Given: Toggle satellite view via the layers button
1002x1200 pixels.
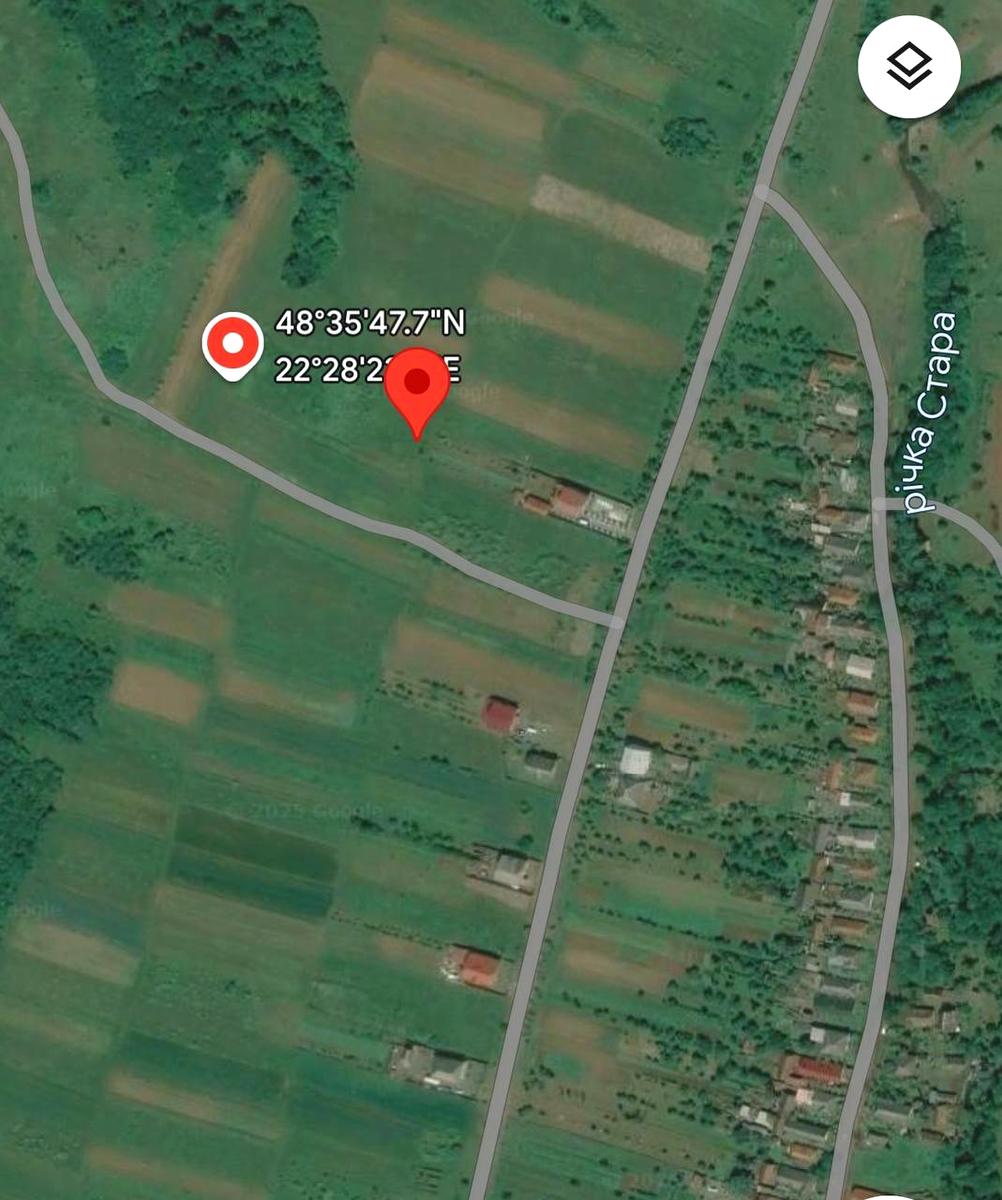Looking at the screenshot, I should coord(909,66).
